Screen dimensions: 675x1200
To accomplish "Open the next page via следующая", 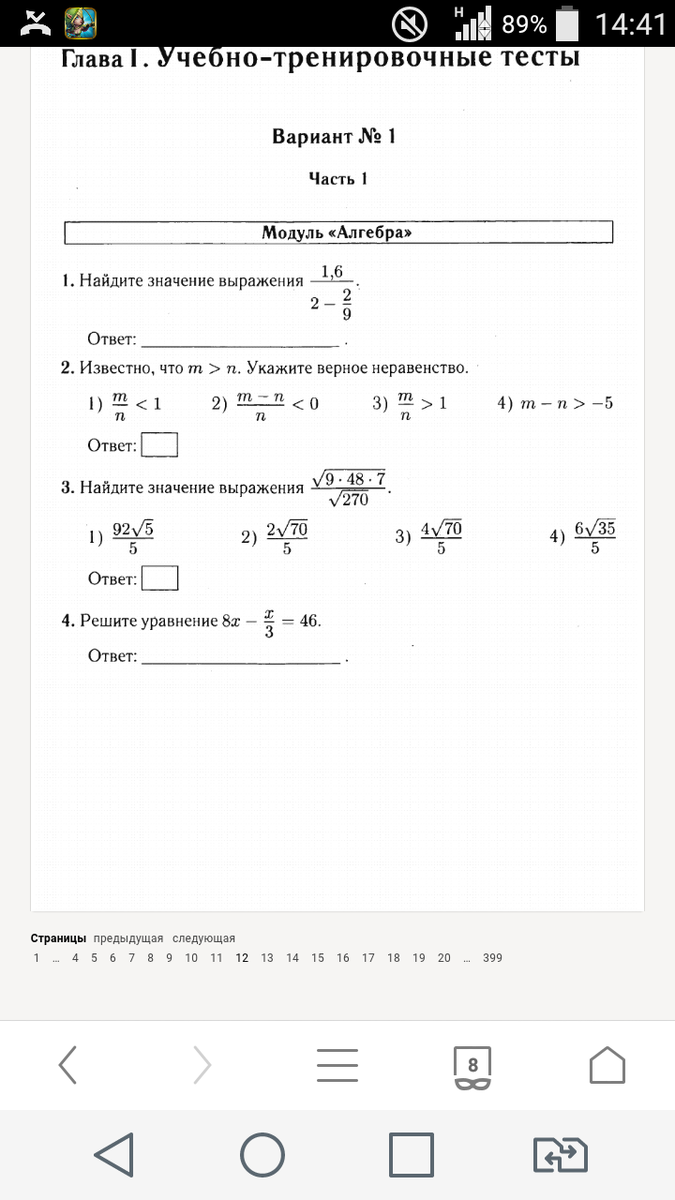I will [203, 938].
